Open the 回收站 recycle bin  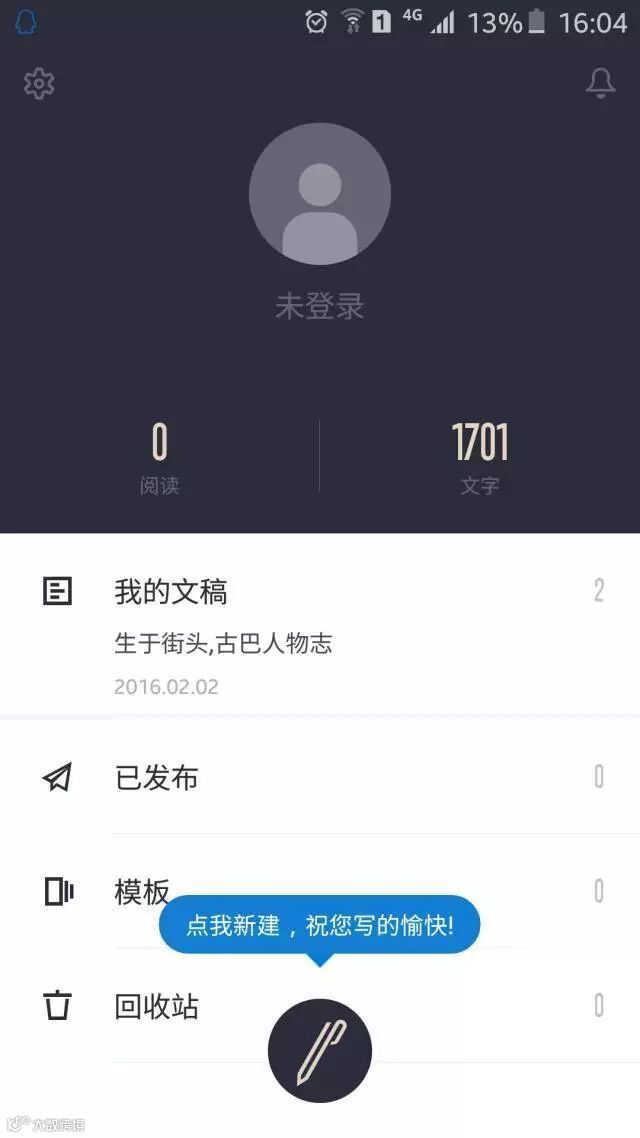pos(157,1006)
